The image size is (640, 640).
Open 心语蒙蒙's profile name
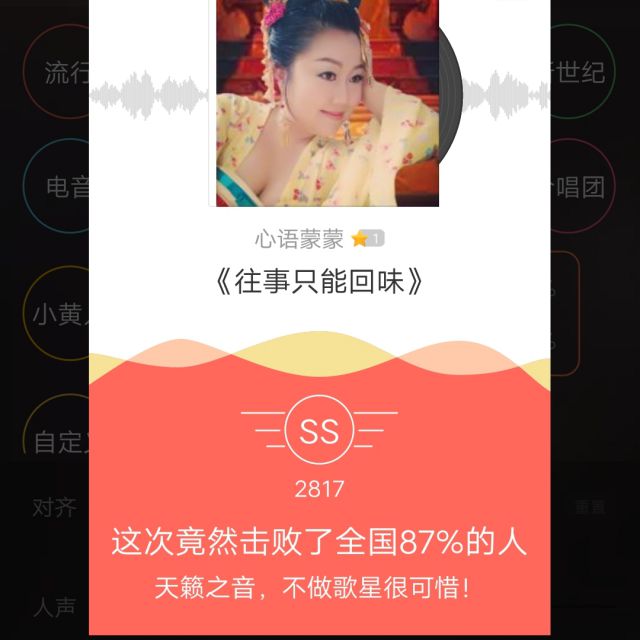click(x=299, y=239)
